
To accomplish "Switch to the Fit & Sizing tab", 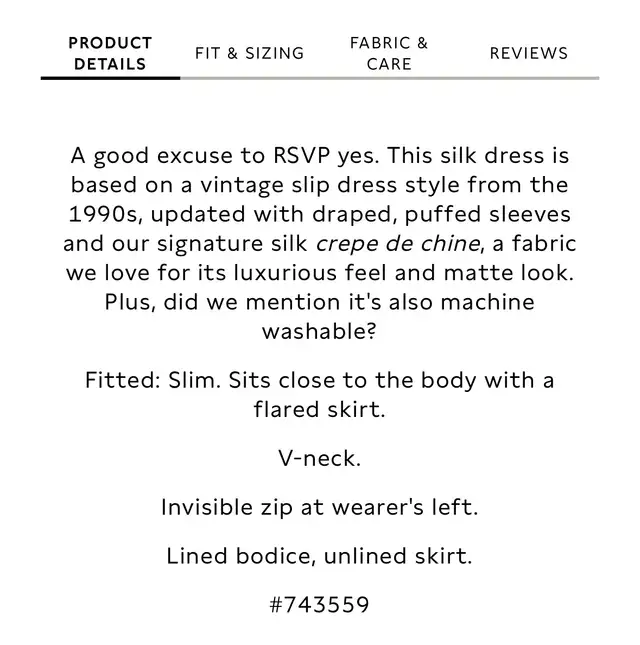I will [x=249, y=54].
